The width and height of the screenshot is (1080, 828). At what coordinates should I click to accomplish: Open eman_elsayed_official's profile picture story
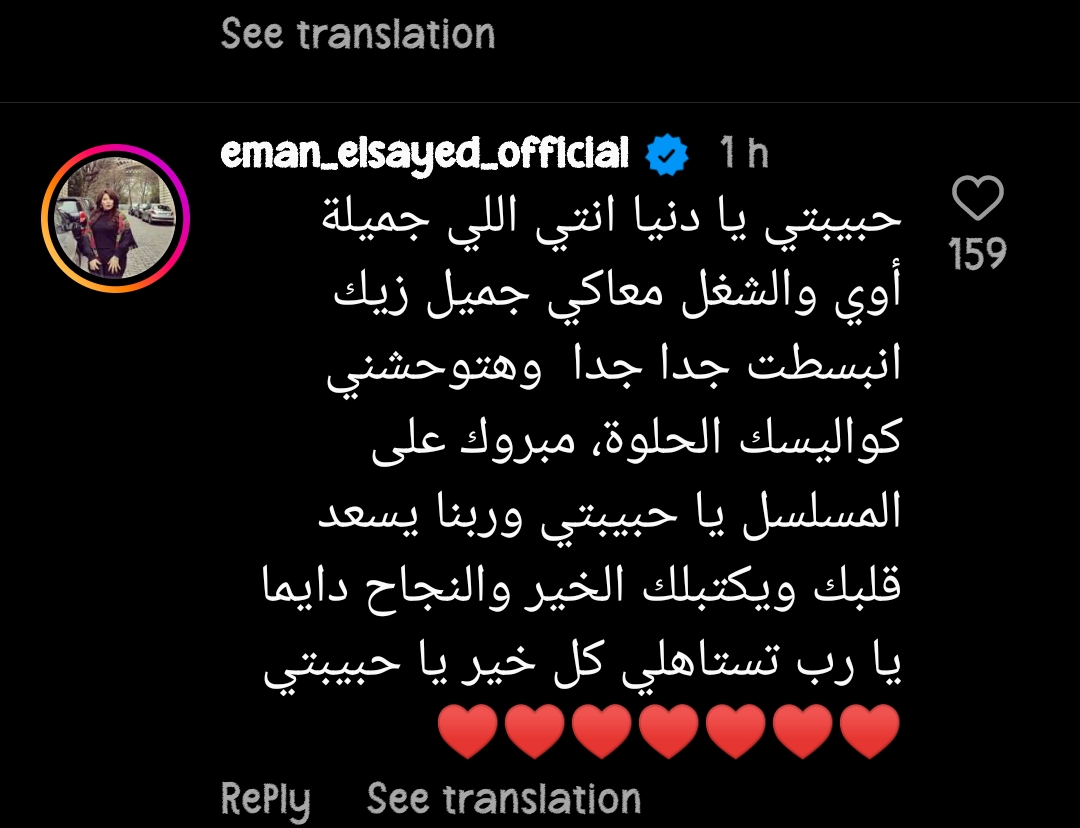click(115, 217)
